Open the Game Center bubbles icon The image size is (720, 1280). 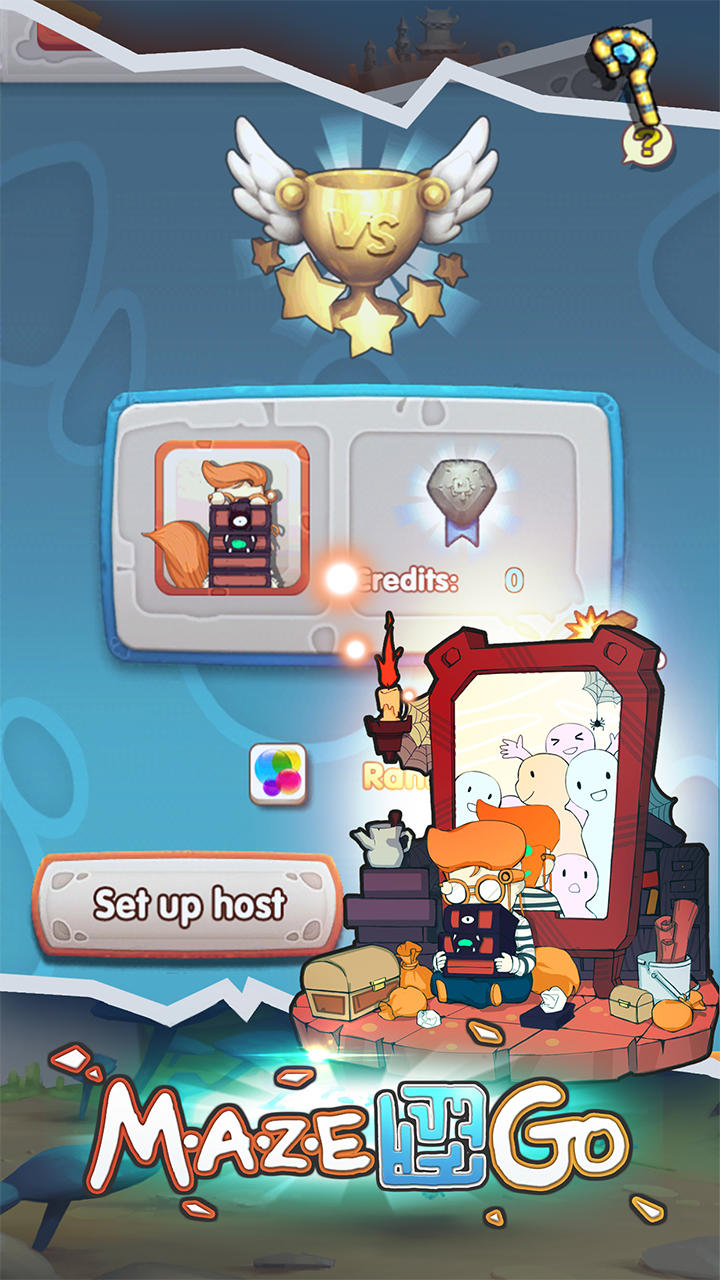278,774
